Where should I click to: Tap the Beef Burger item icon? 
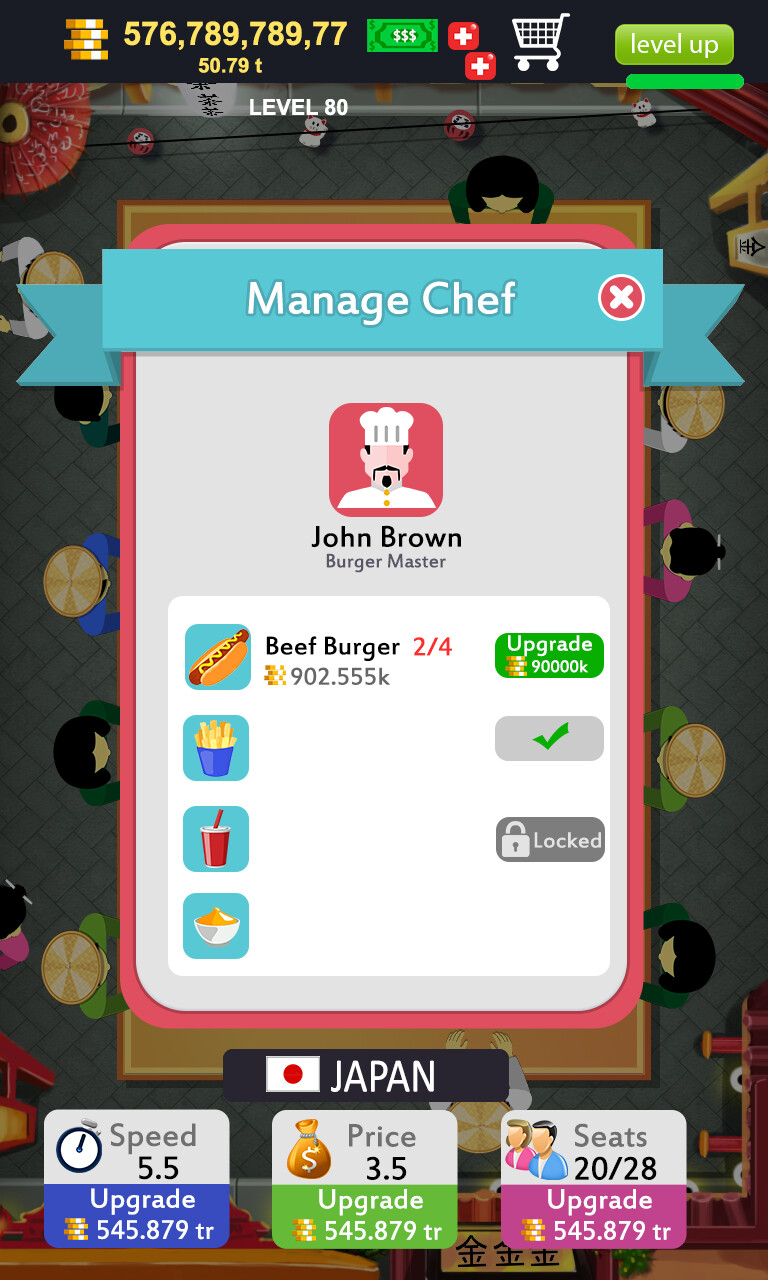point(218,657)
